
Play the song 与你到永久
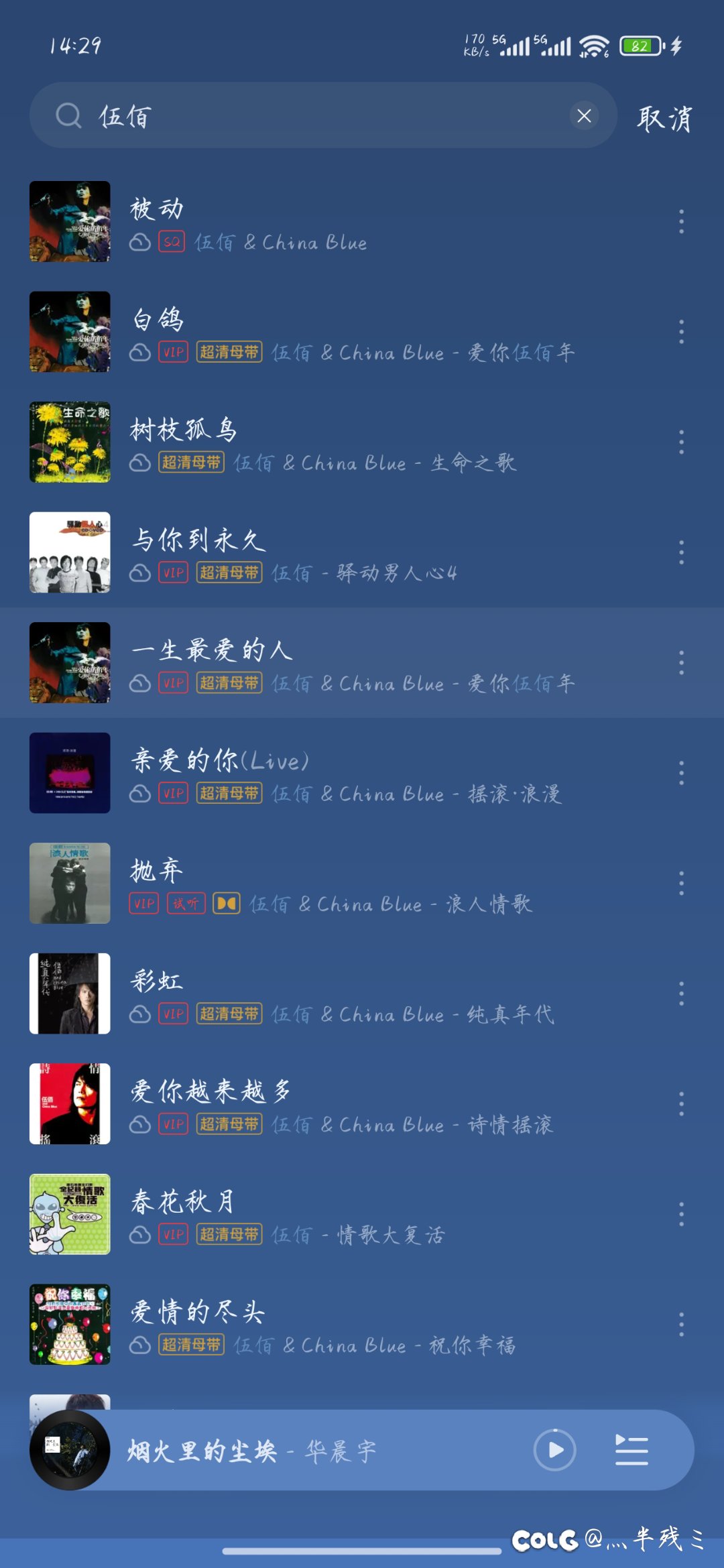(x=335, y=552)
